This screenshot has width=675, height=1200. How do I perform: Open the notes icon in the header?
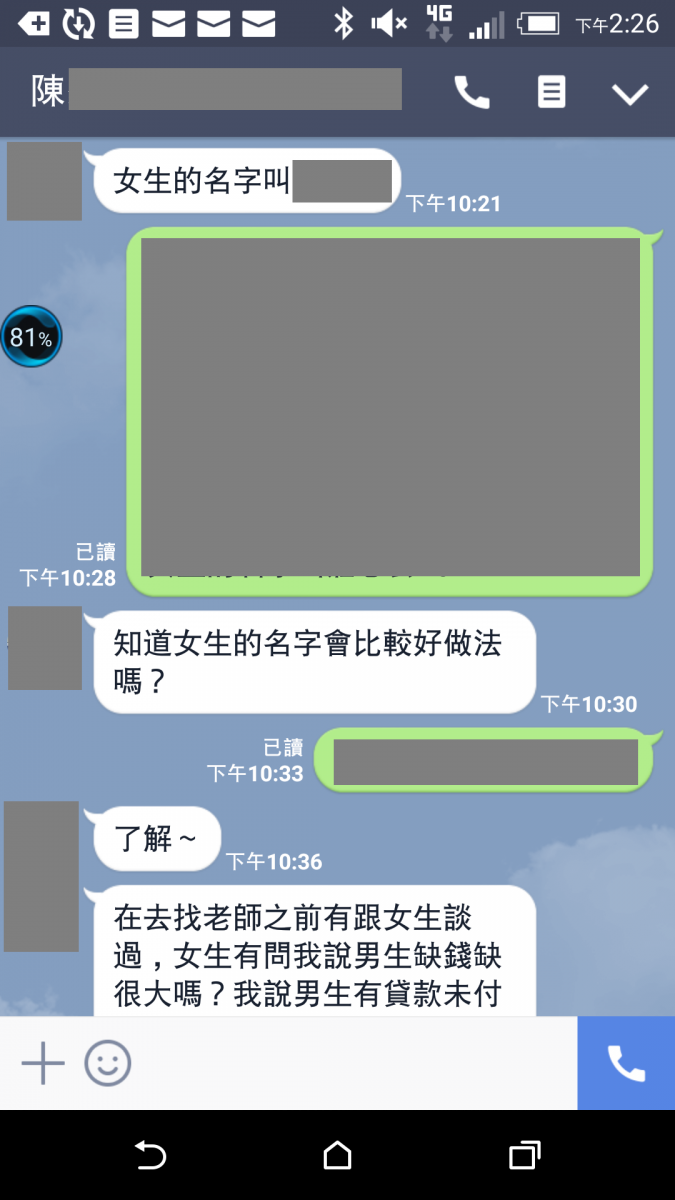pyautogui.click(x=551, y=93)
